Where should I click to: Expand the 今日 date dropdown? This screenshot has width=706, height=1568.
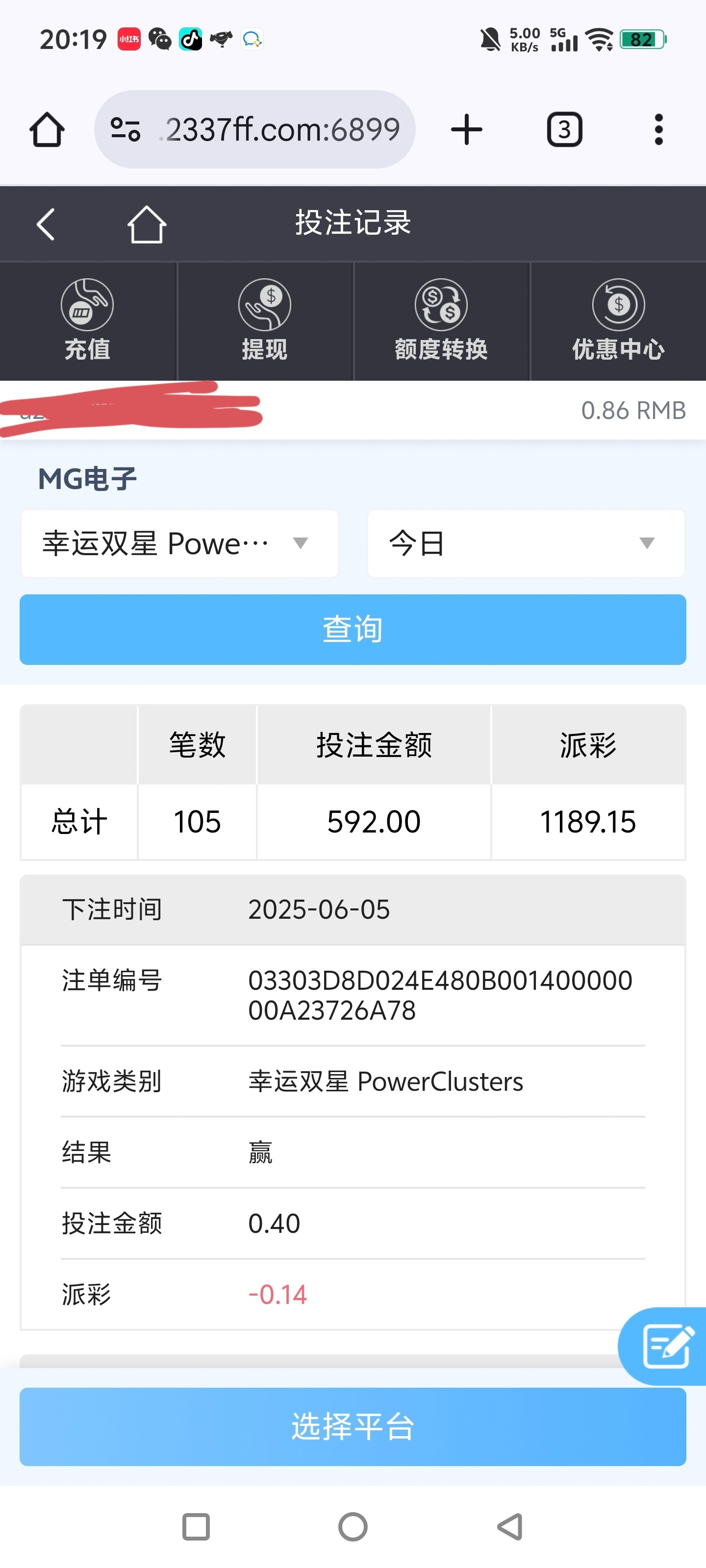(526, 543)
